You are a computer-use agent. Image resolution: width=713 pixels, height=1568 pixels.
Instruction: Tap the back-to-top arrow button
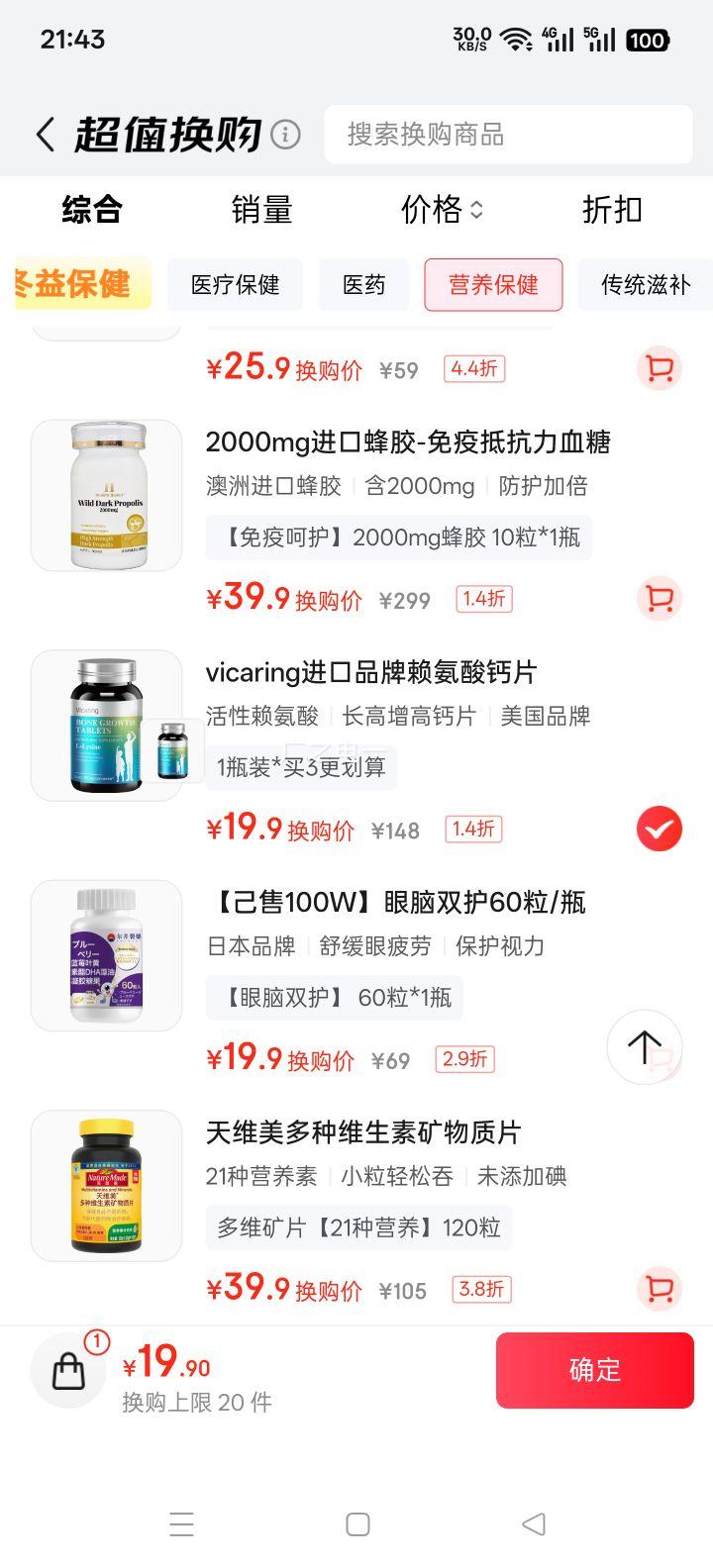tap(645, 1046)
